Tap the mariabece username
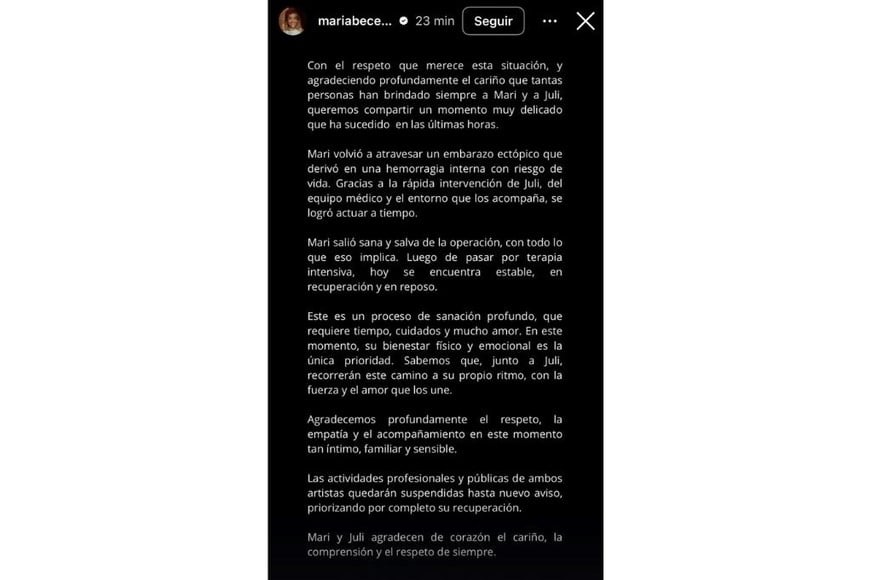The height and width of the screenshot is (580, 870). click(354, 21)
